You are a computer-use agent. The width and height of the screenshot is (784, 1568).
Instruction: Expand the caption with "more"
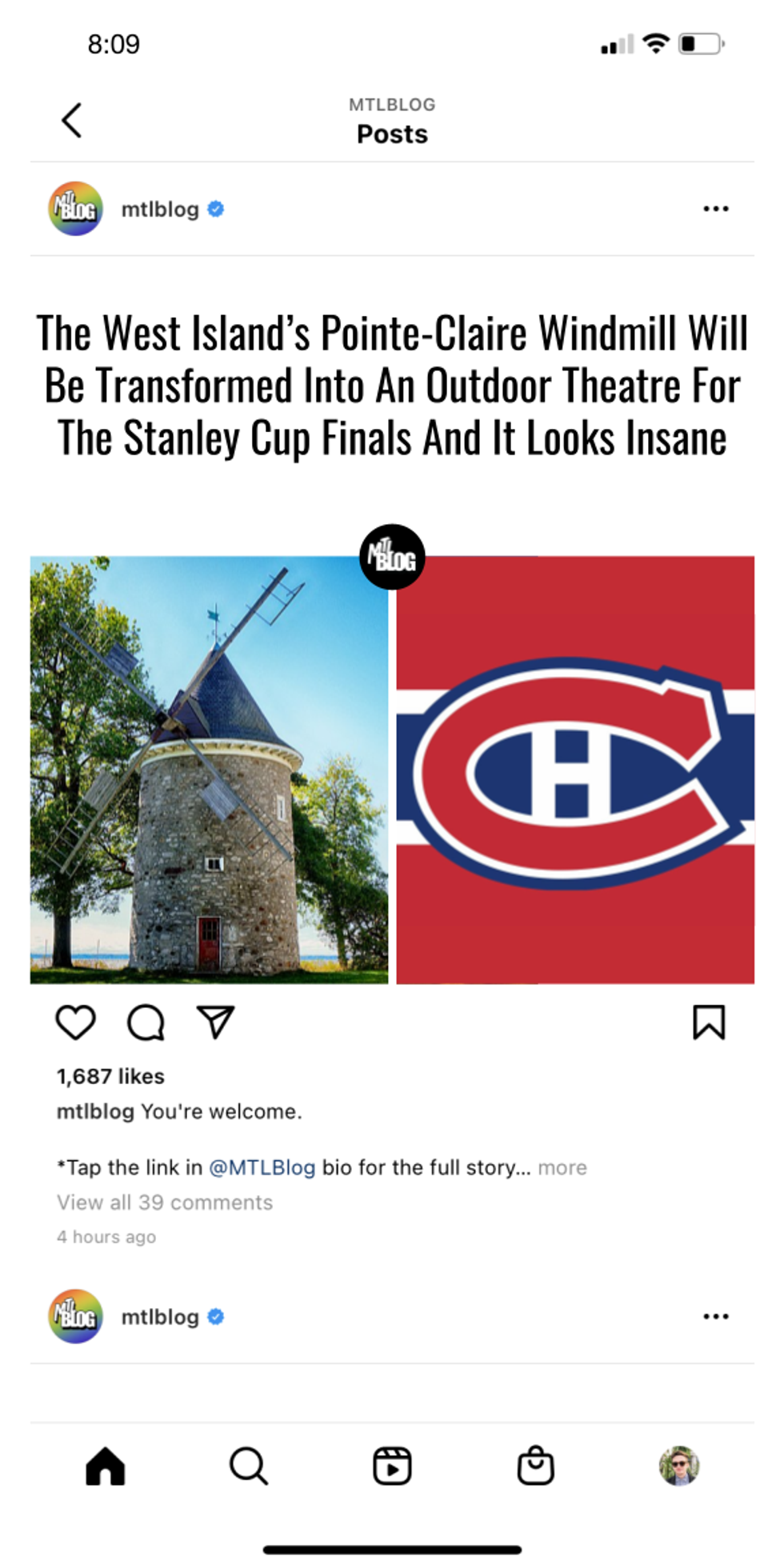(562, 1168)
